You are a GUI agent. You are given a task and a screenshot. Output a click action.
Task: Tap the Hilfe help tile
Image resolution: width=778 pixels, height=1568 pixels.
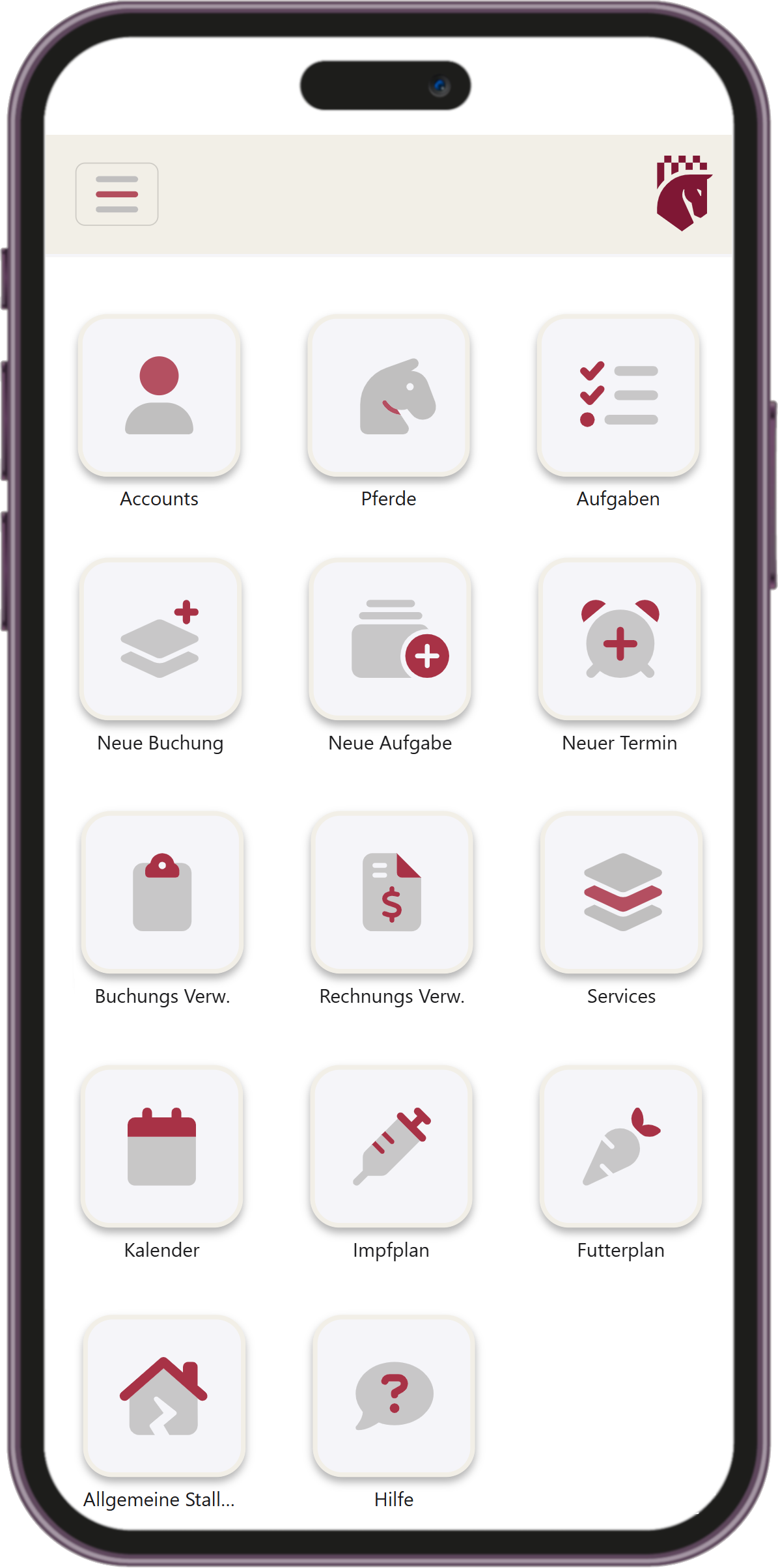(x=394, y=1396)
